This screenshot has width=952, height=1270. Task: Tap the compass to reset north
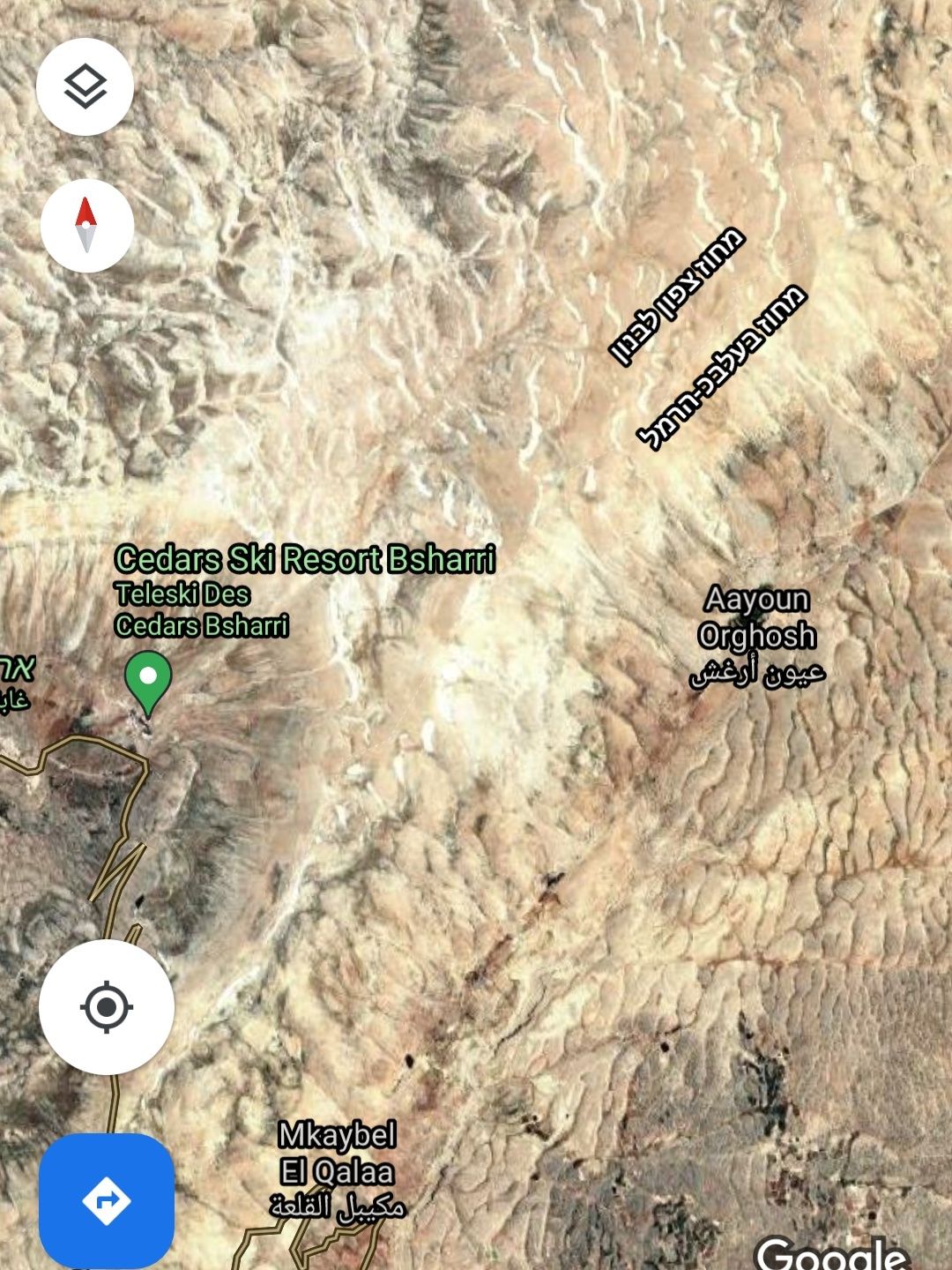[x=86, y=225]
